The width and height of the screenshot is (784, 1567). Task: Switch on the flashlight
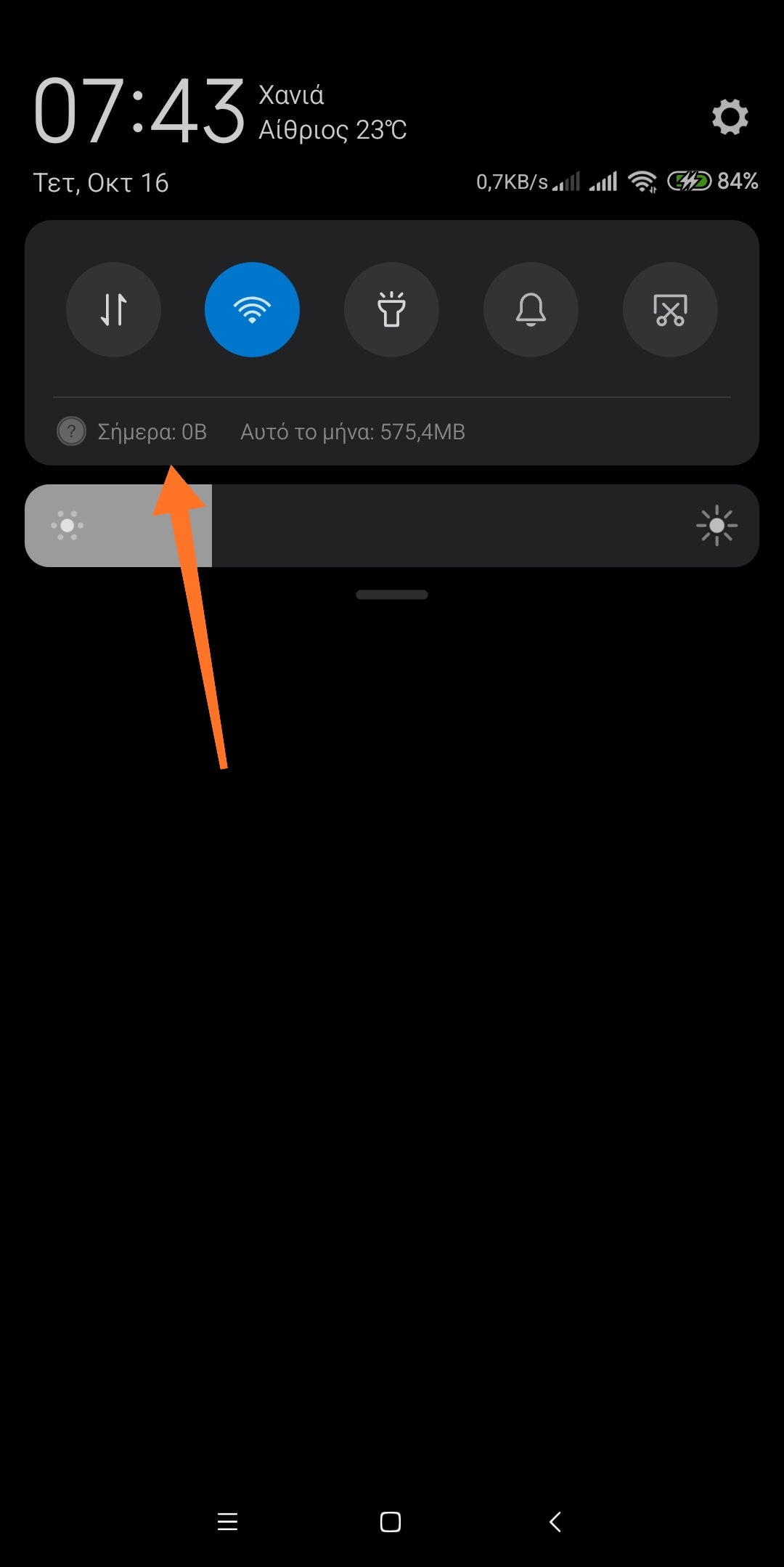click(391, 309)
